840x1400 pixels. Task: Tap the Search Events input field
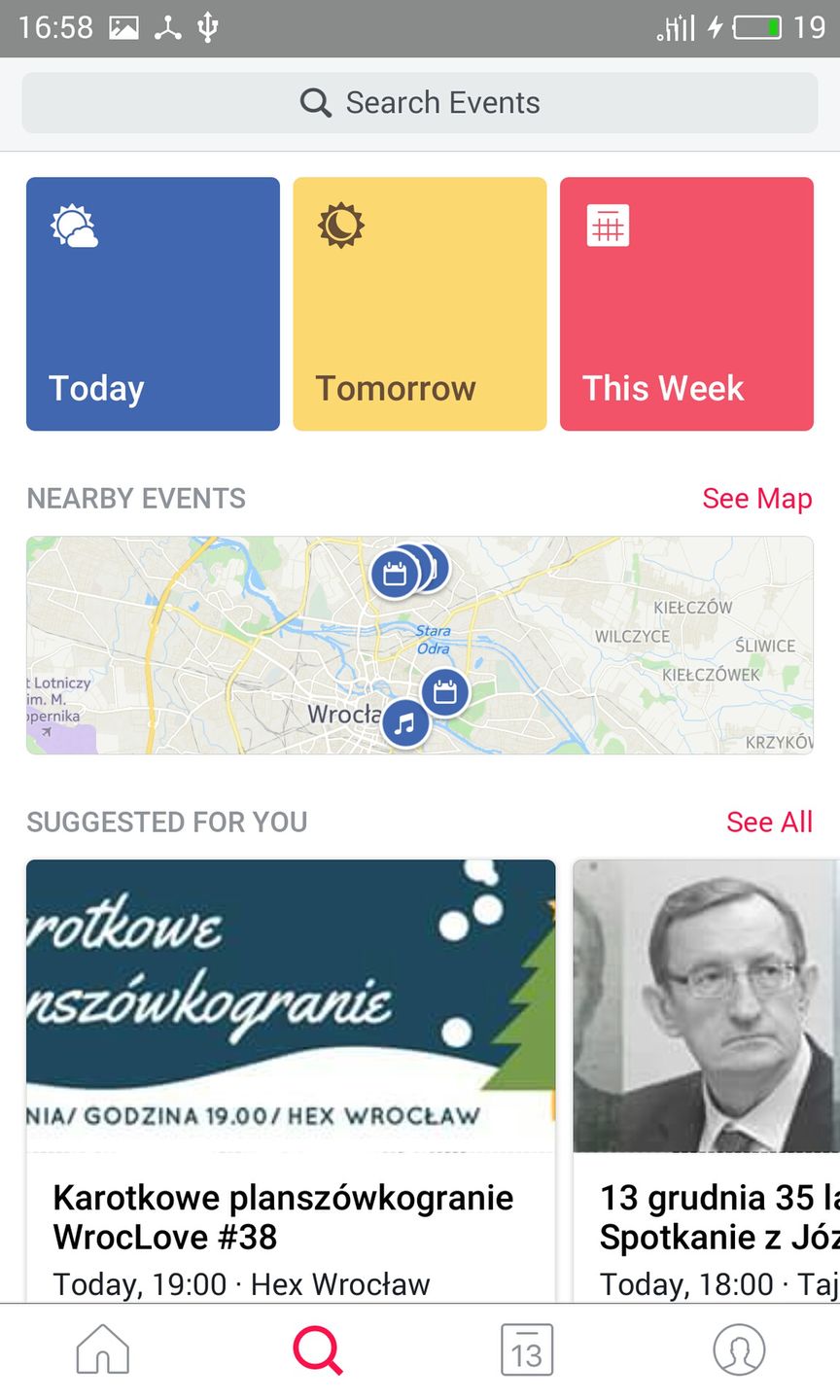[419, 102]
